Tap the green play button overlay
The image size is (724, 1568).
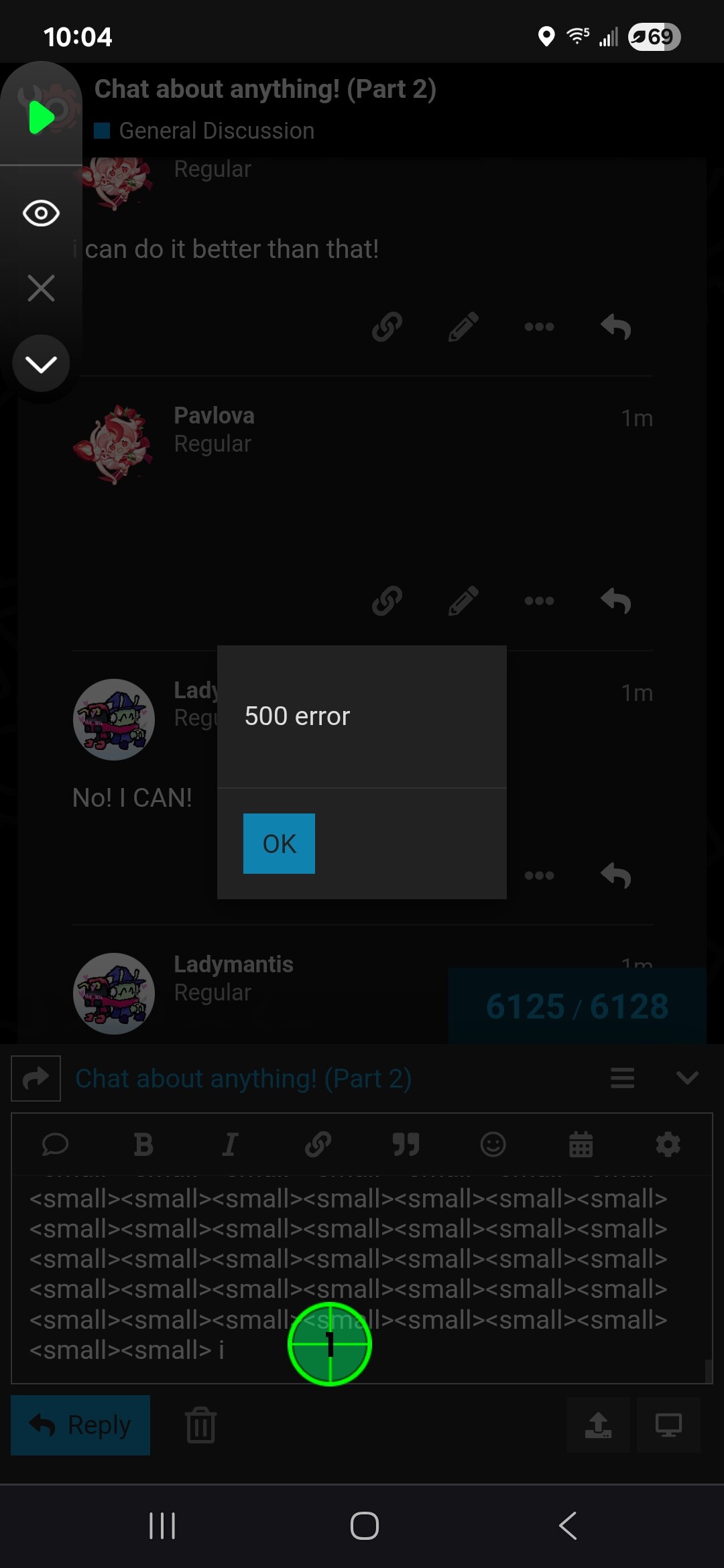[42, 118]
